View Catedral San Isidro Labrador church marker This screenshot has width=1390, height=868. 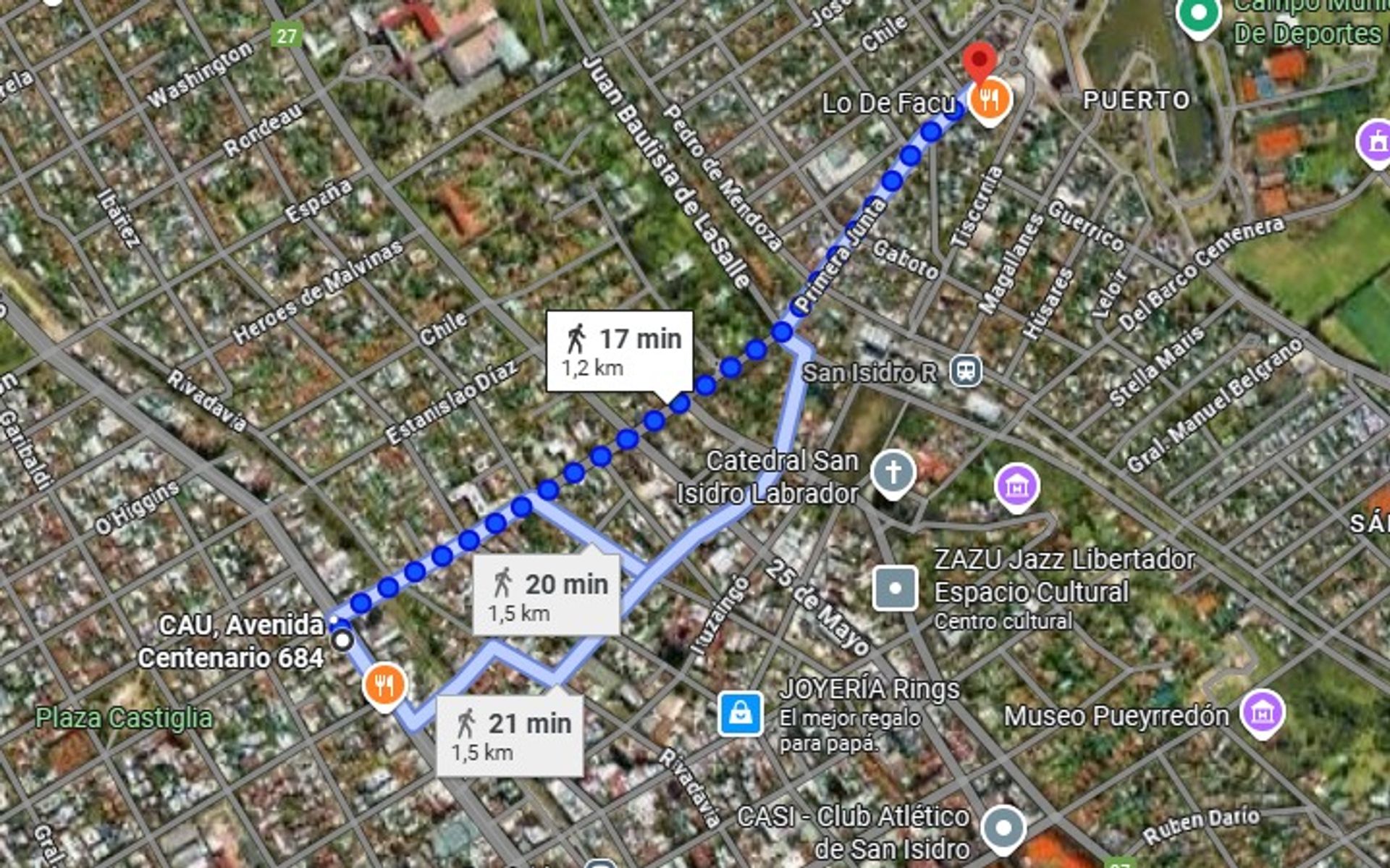point(893,473)
